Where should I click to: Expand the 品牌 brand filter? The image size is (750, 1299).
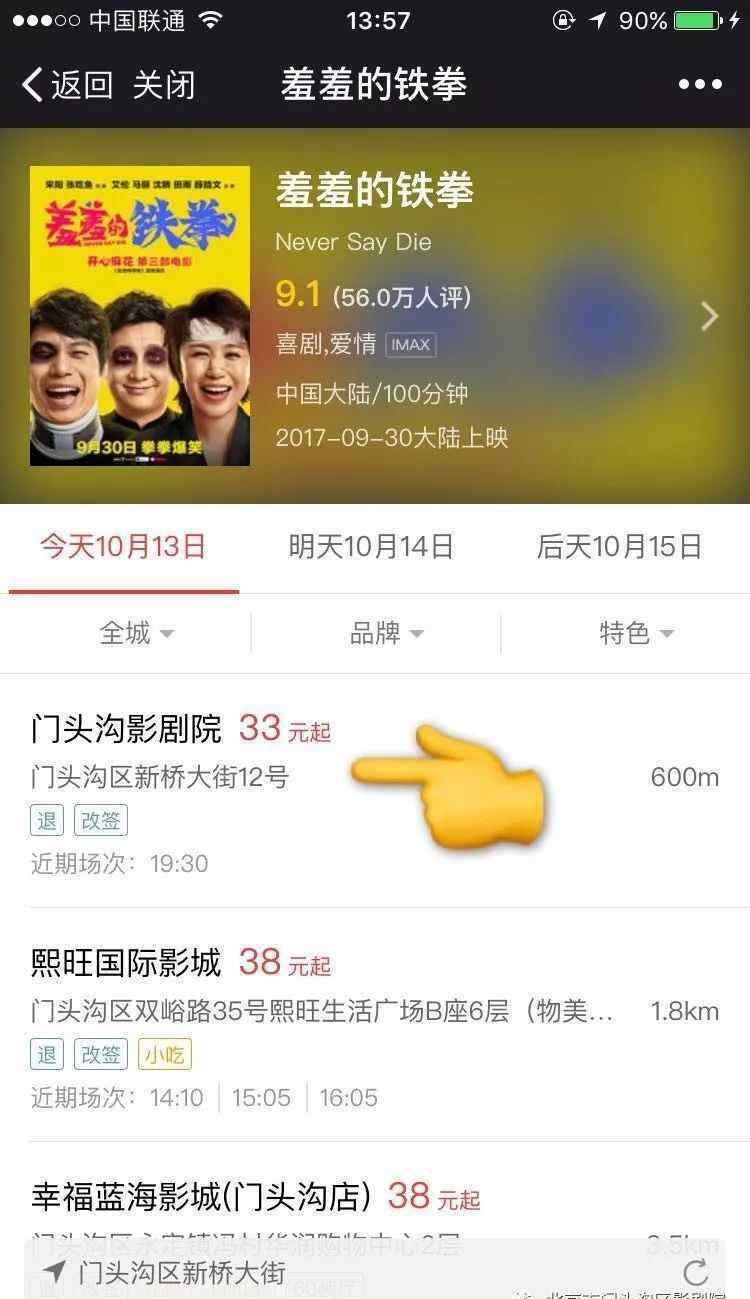point(387,633)
